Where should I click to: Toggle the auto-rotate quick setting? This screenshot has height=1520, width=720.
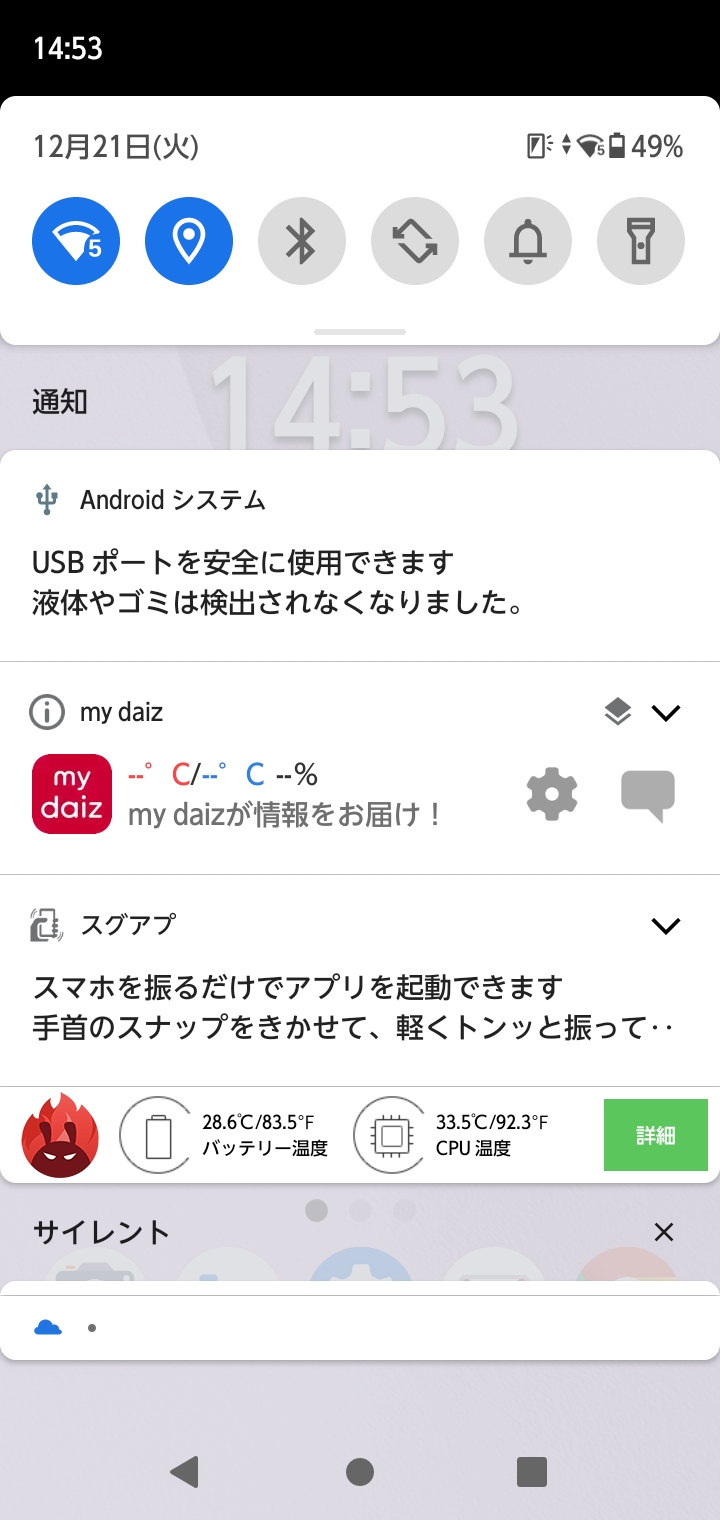(415, 241)
